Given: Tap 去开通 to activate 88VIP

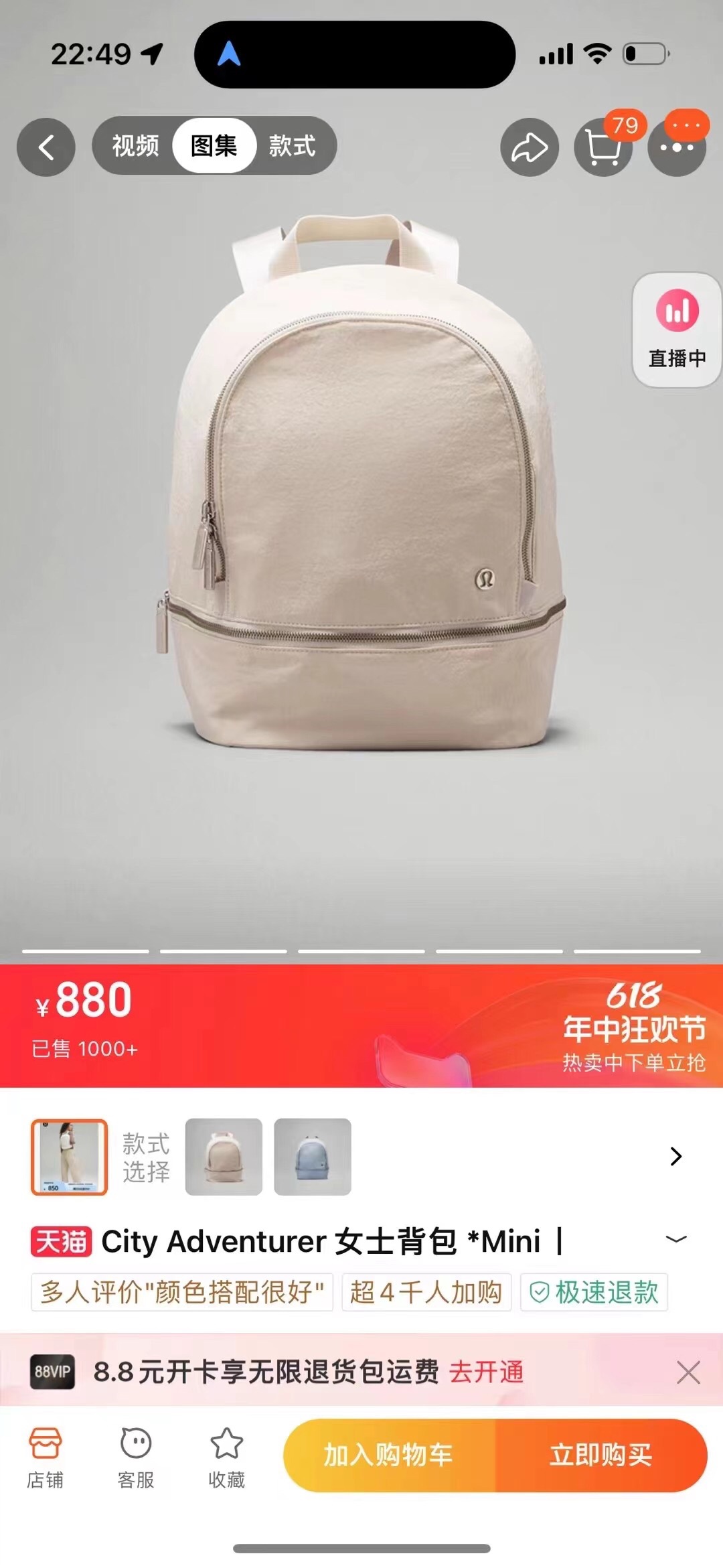Looking at the screenshot, I should tap(486, 1372).
